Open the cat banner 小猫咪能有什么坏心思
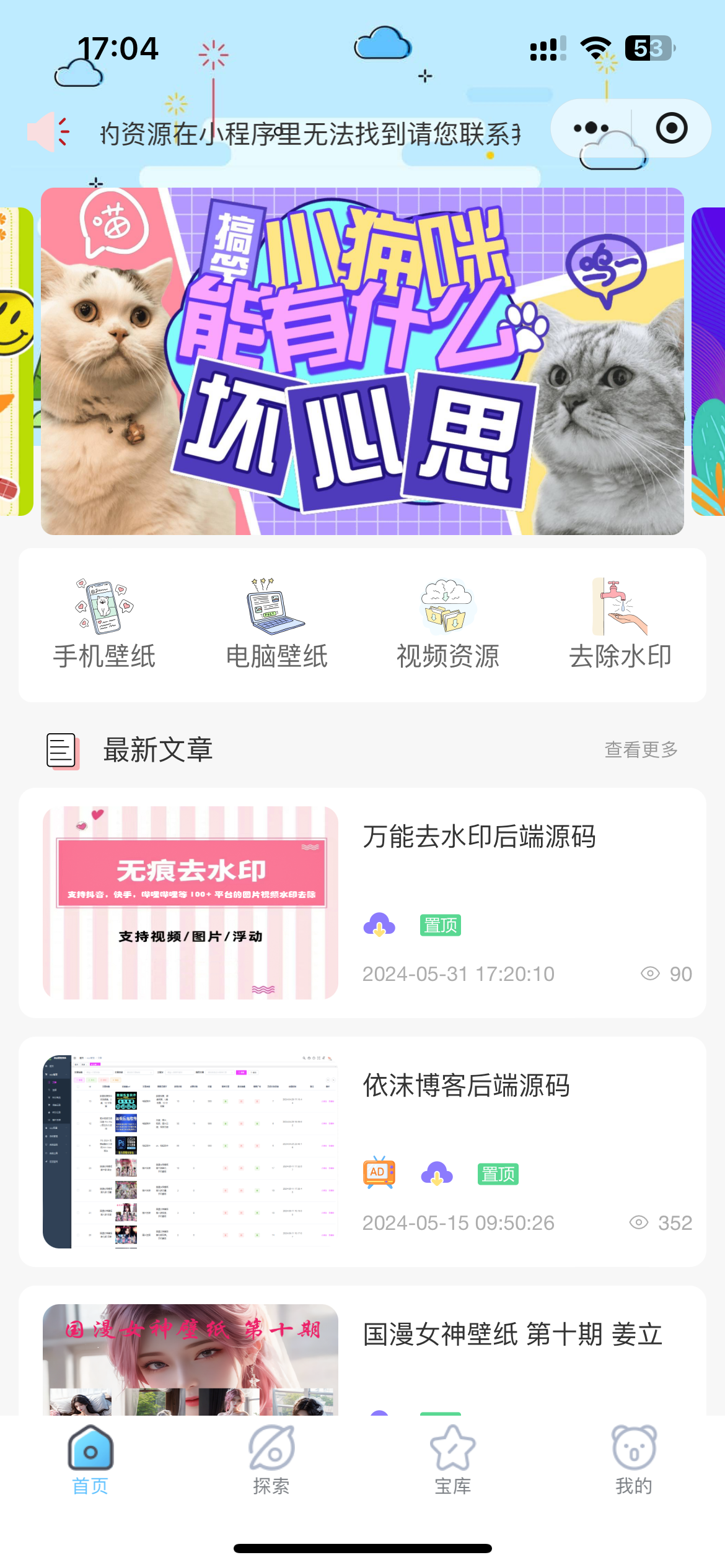 362,361
